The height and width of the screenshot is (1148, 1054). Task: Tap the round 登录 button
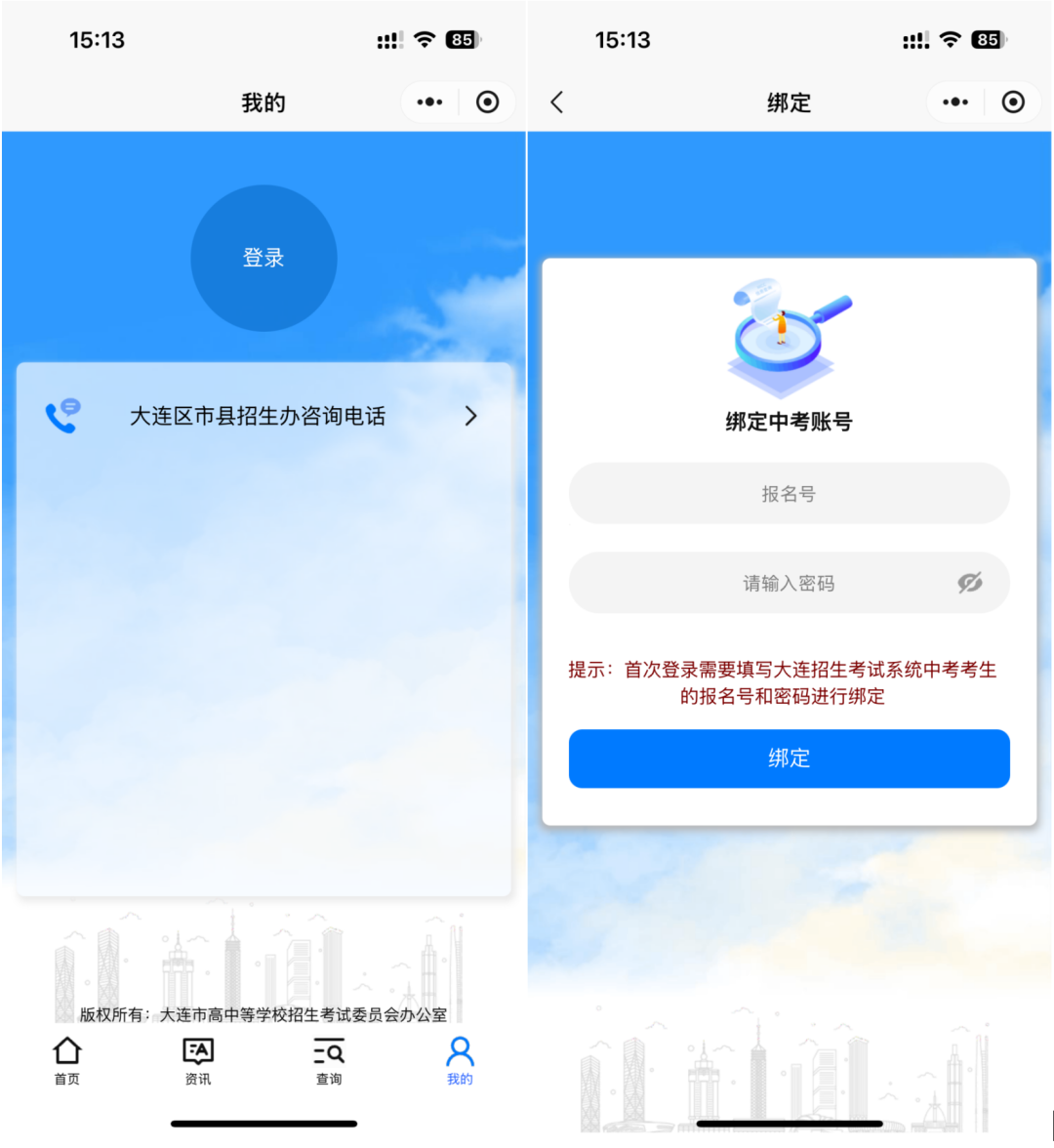(x=263, y=258)
